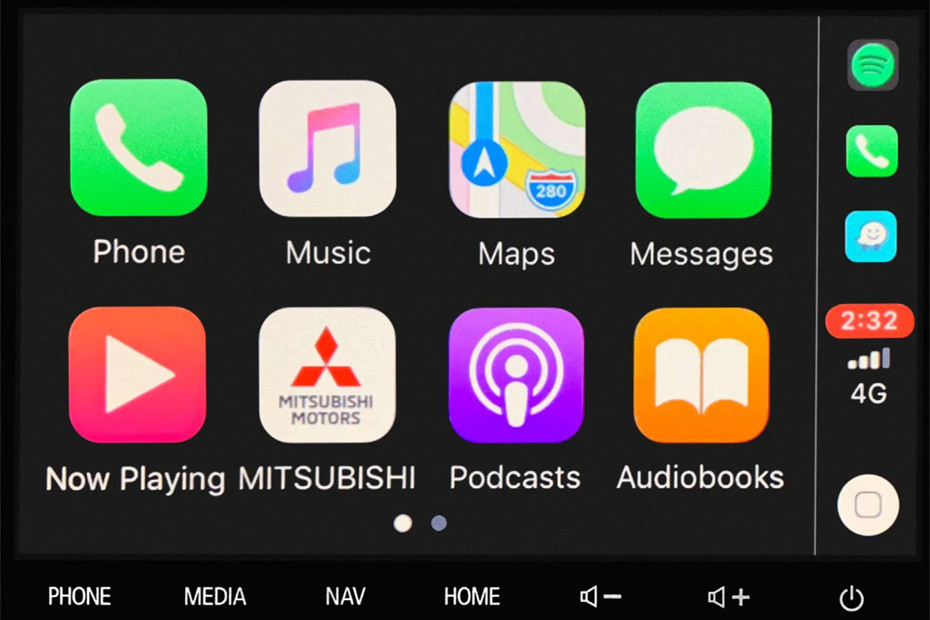Tap the power button
The image size is (930, 620).
pos(851,598)
